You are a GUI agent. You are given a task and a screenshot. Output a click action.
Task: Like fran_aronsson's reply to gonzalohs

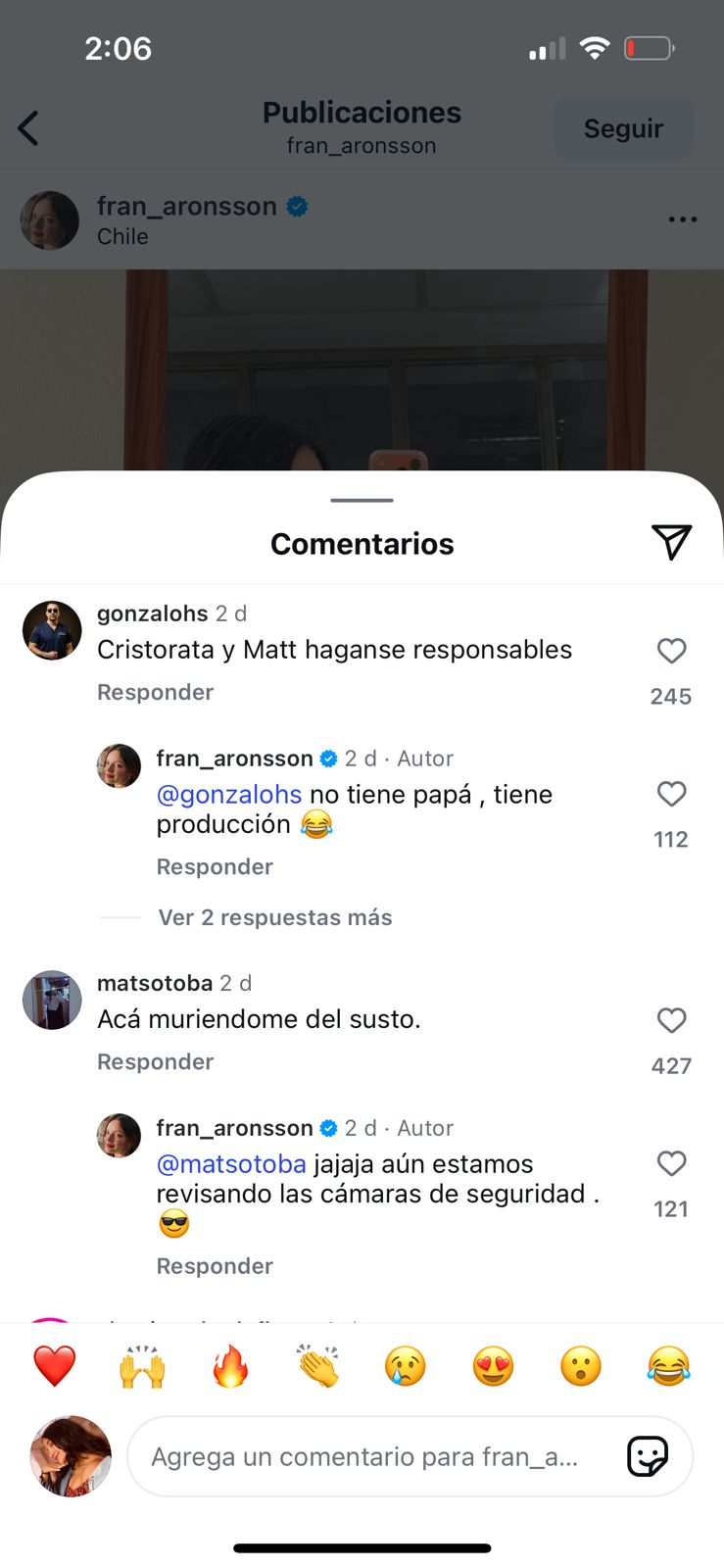point(671,795)
